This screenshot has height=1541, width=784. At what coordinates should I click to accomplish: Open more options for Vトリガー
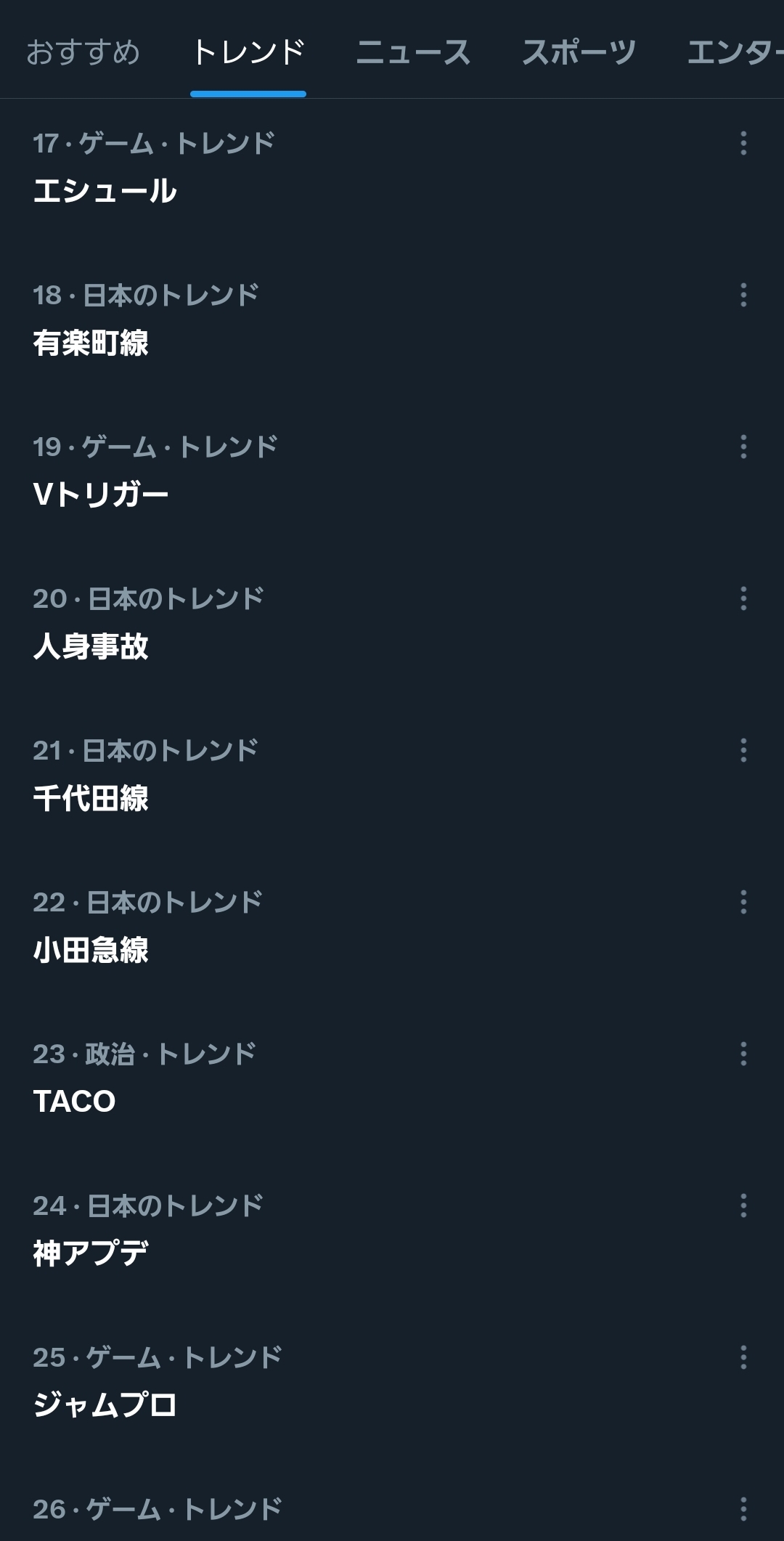pos(743,447)
